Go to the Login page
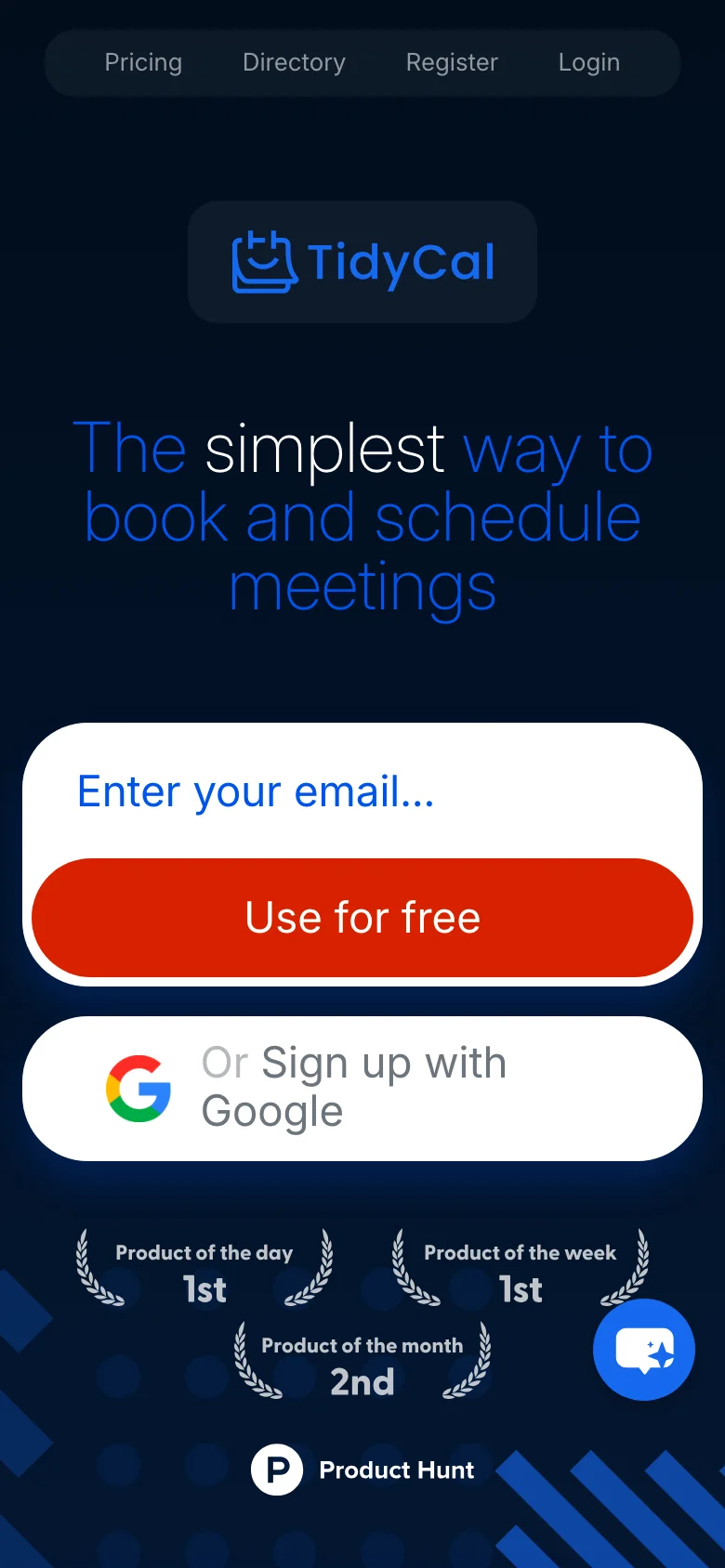Screen dimensions: 725x1568 point(588,62)
